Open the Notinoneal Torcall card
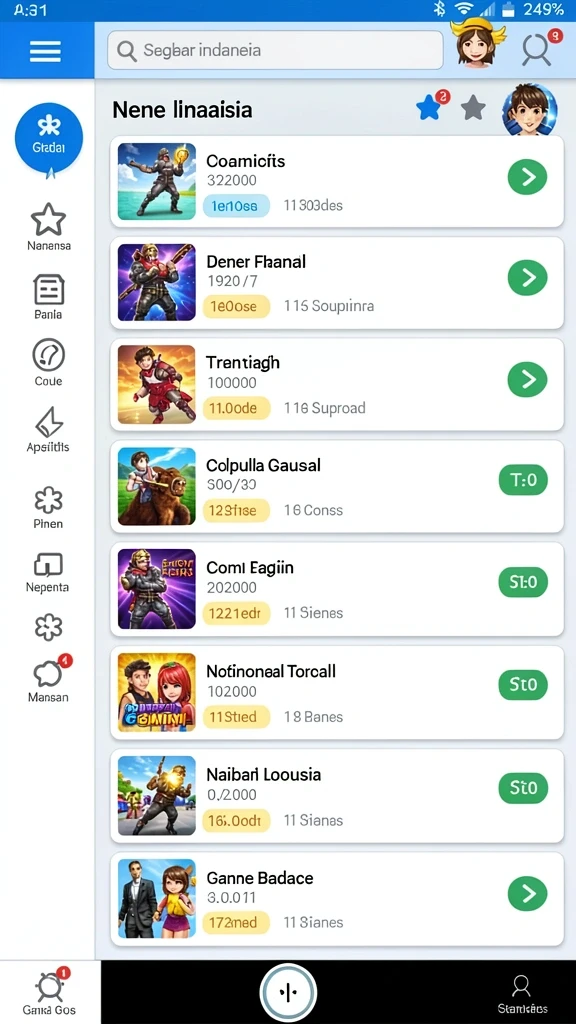Screen dimensions: 576x1024 [x=337, y=692]
